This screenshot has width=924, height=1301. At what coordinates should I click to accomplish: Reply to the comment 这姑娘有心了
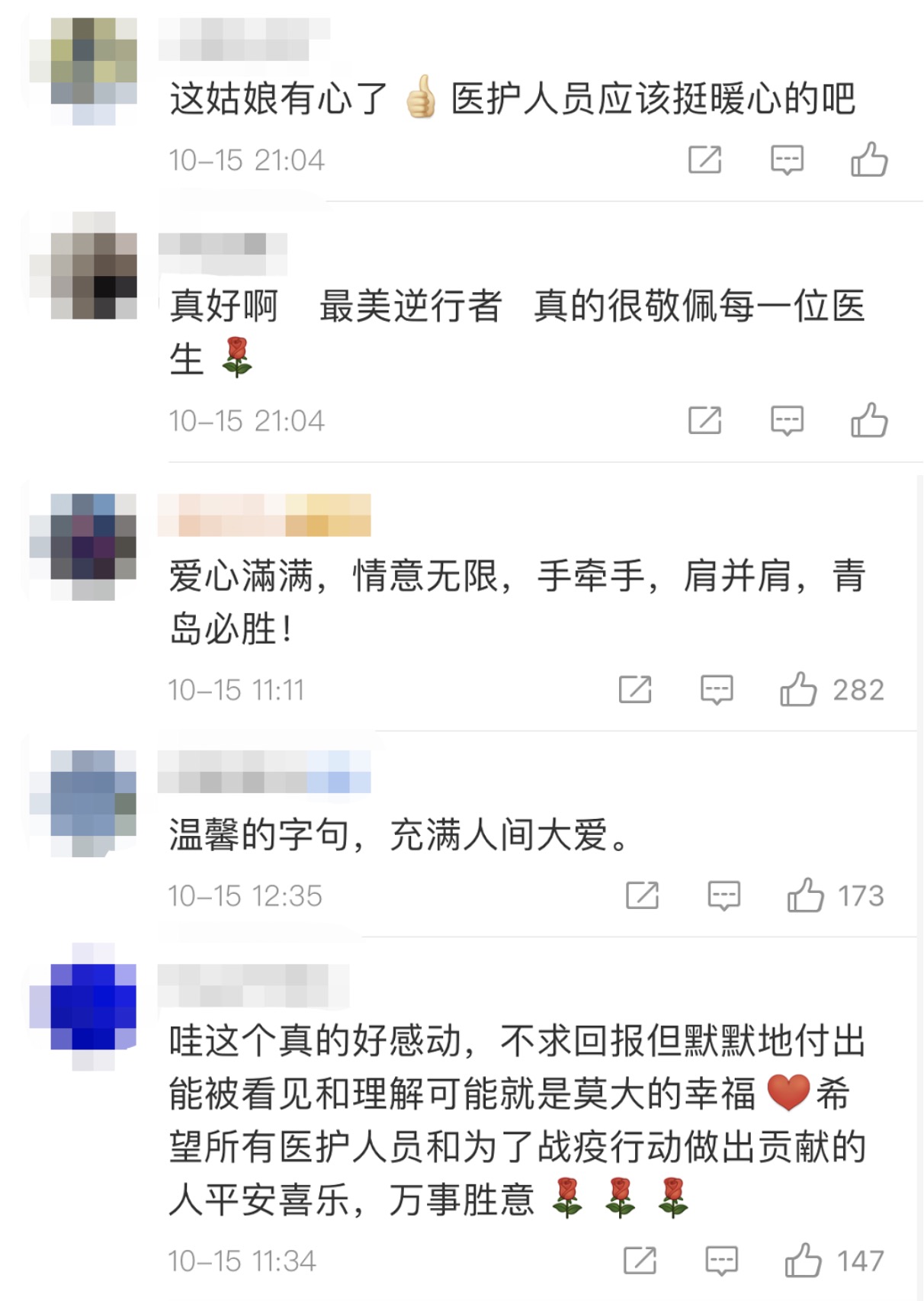pyautogui.click(x=787, y=160)
